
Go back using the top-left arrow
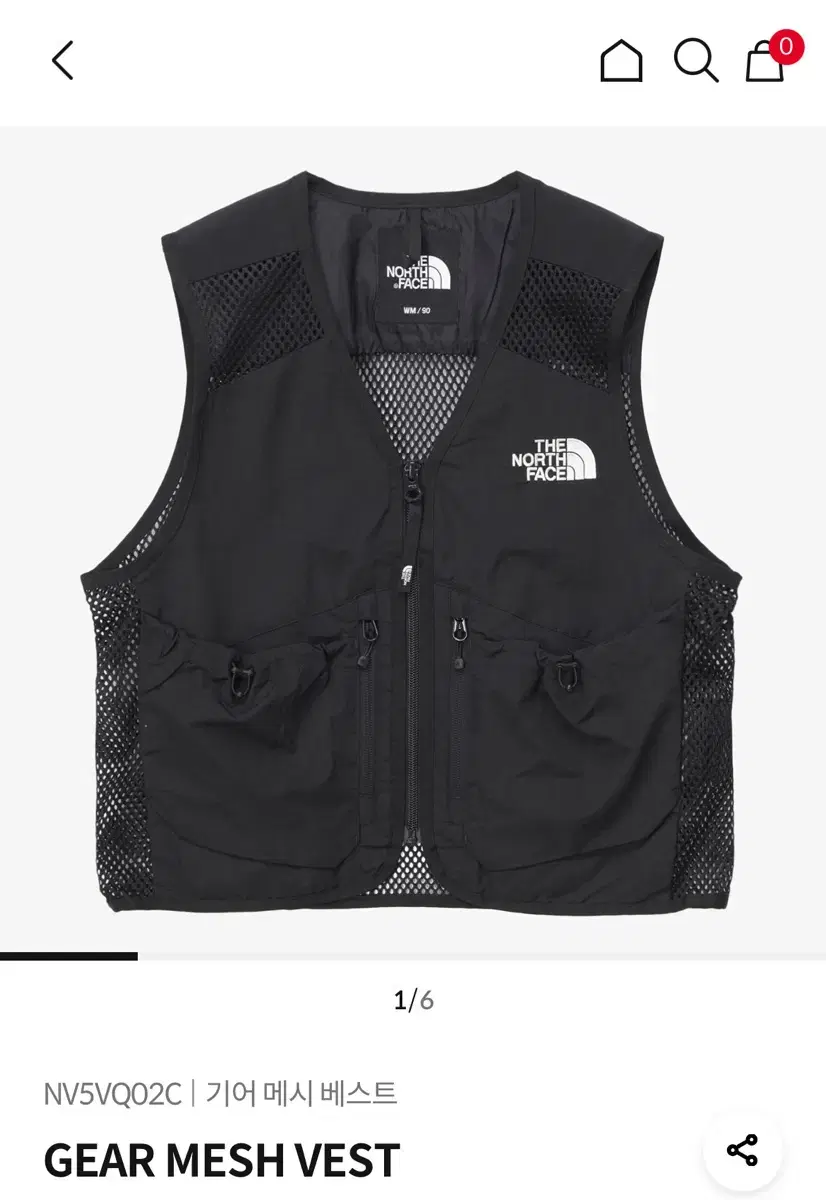(62, 61)
